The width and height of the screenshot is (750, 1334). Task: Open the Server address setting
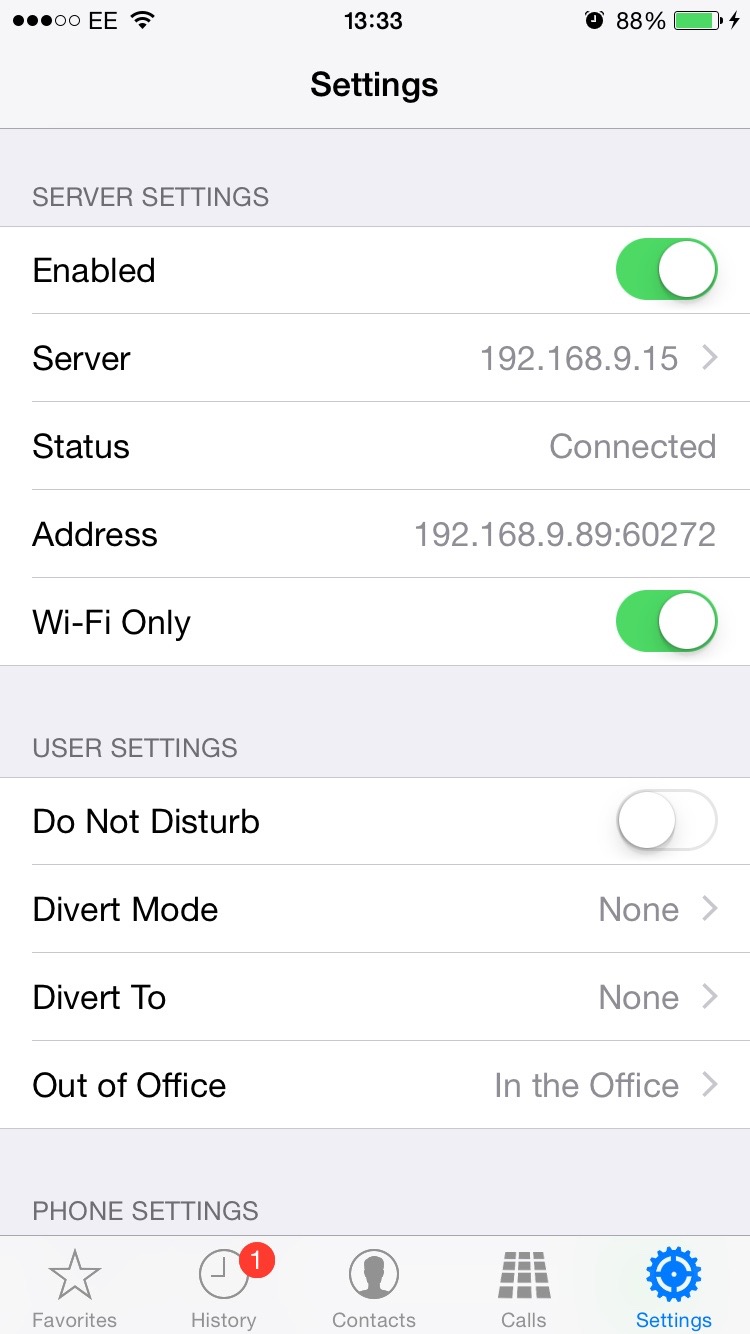point(375,358)
